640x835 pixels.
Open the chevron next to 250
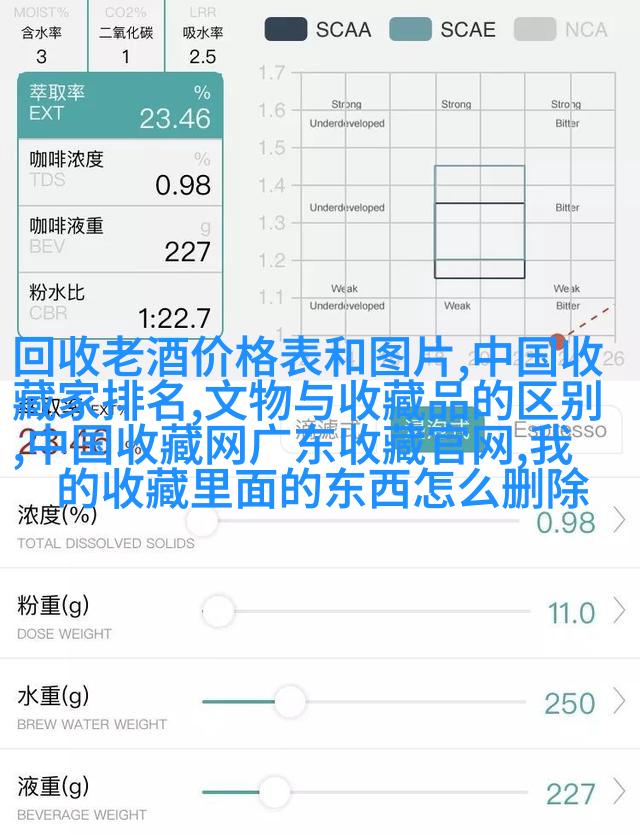pyautogui.click(x=621, y=702)
